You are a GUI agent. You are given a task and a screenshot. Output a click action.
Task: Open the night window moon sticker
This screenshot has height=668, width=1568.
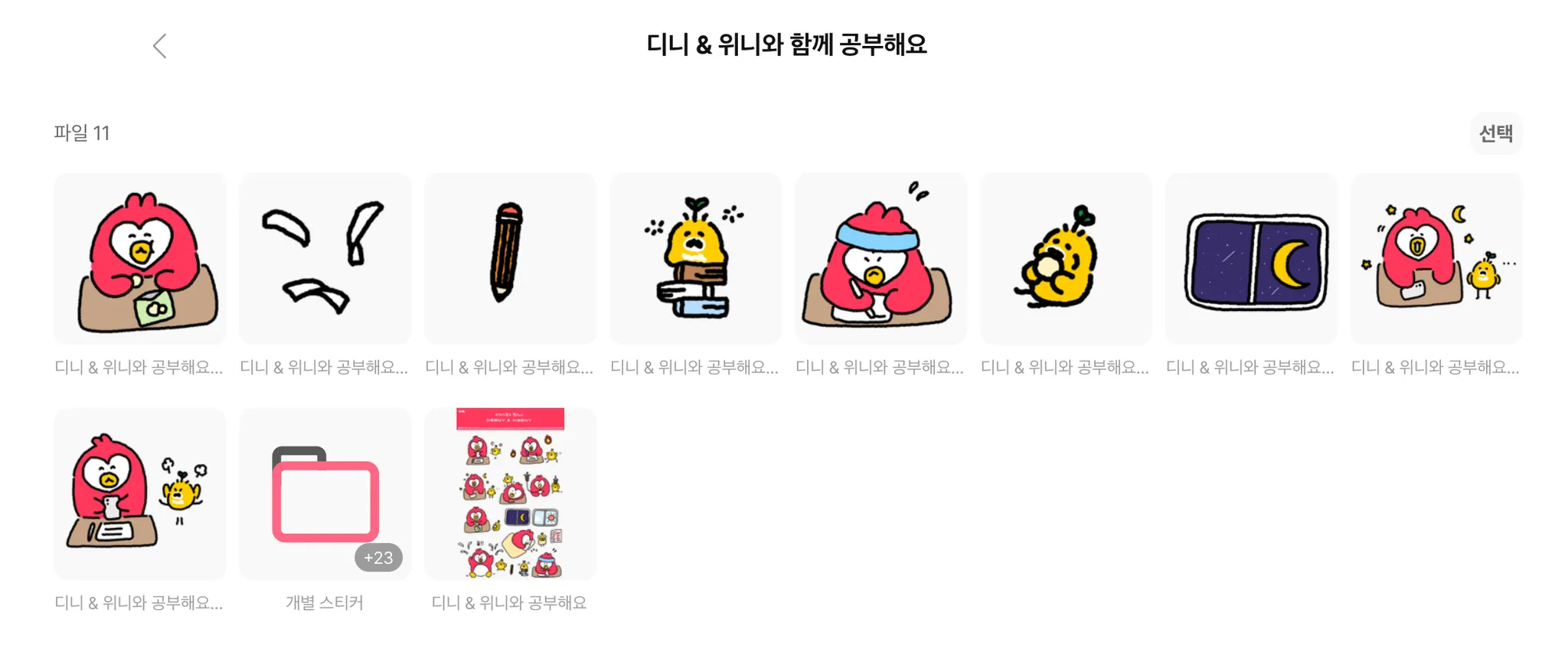point(1252,259)
